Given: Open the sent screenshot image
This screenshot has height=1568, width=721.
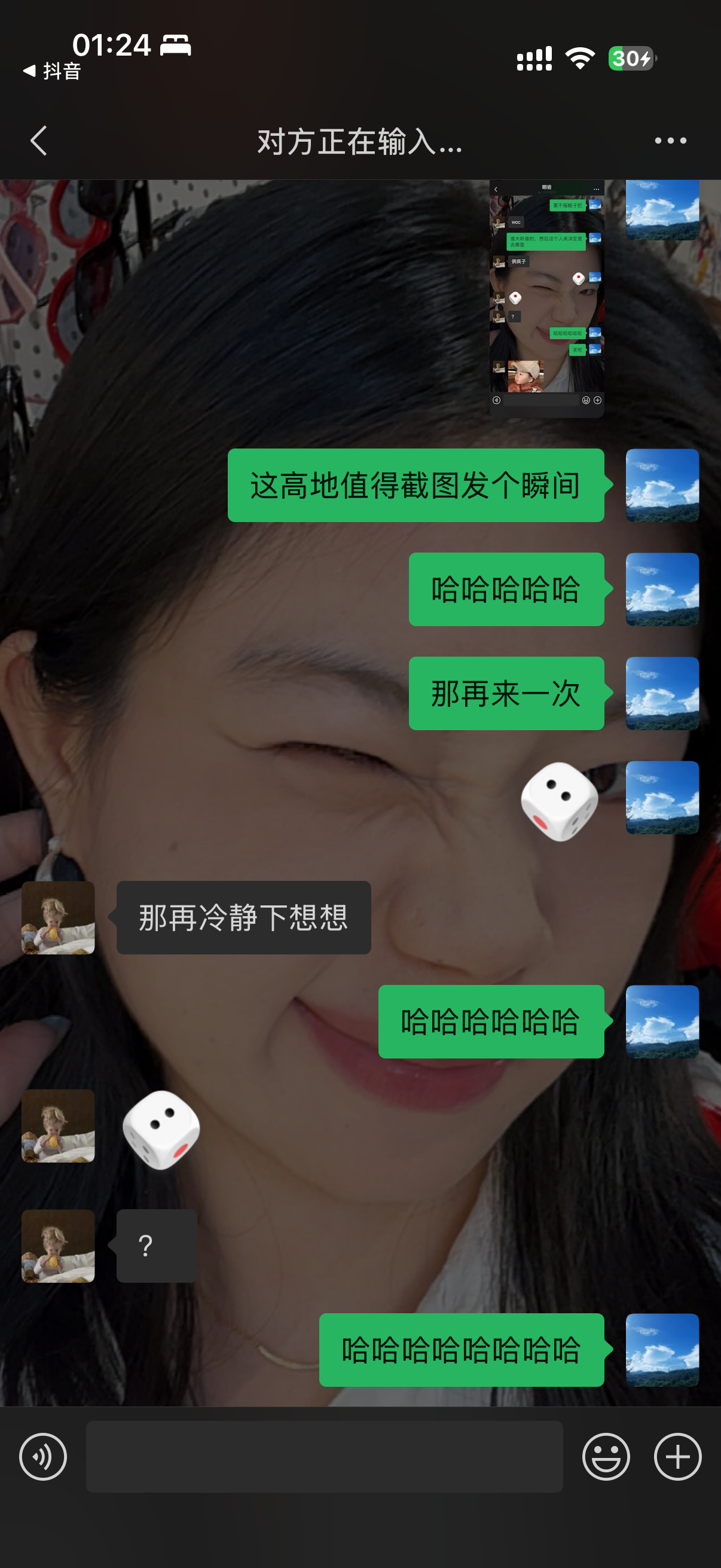Looking at the screenshot, I should pos(546,298).
